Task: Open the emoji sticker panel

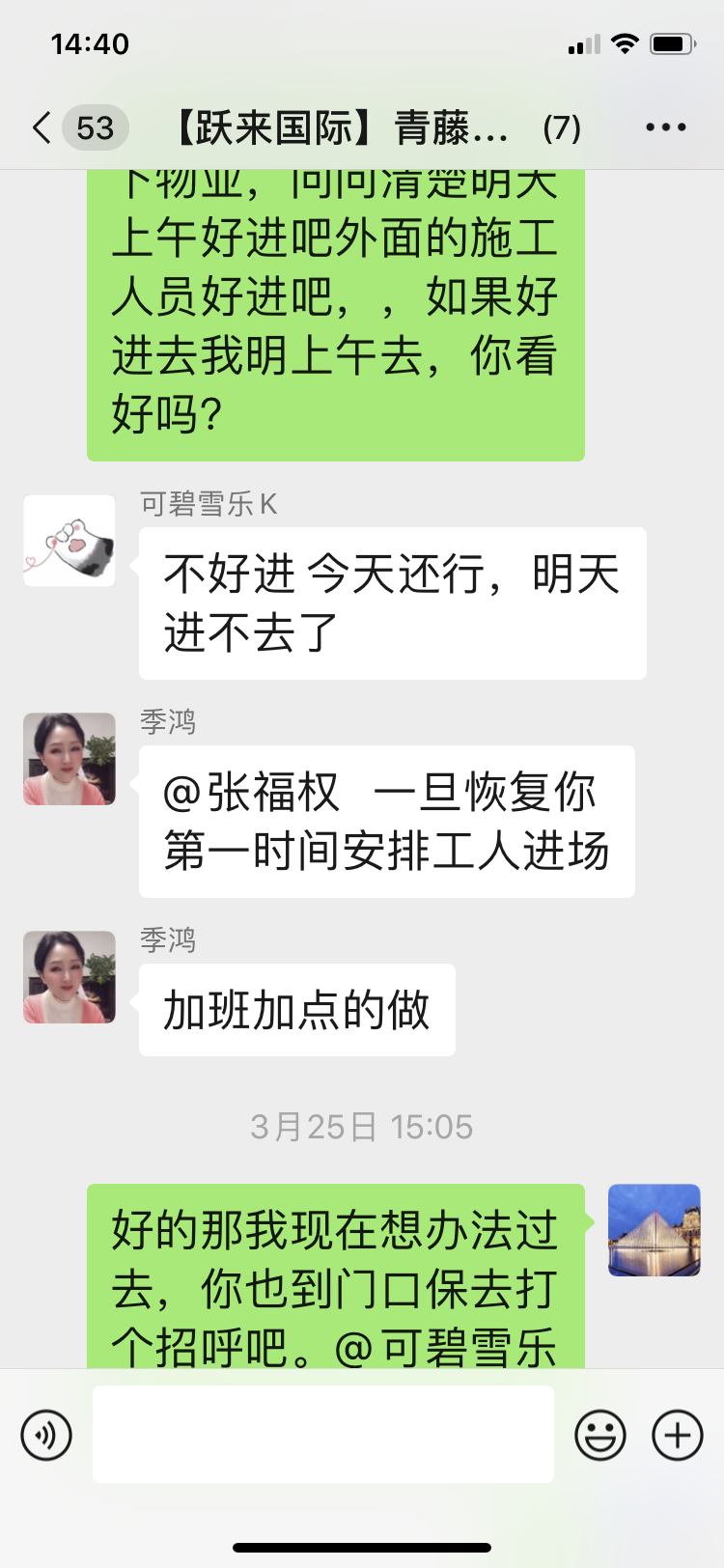Action: [x=600, y=1435]
